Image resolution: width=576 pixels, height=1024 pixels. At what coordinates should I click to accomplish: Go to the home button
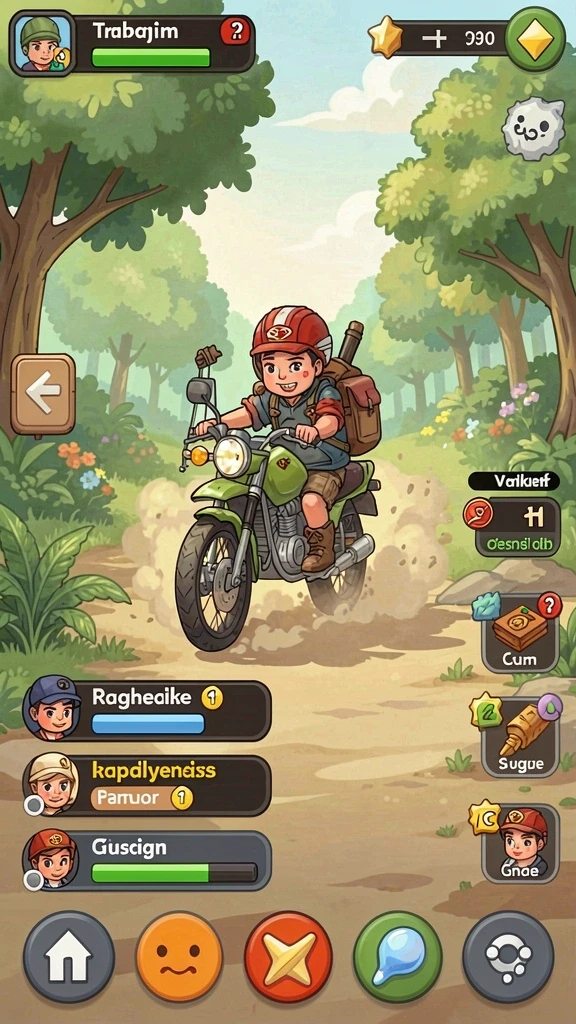coord(69,957)
